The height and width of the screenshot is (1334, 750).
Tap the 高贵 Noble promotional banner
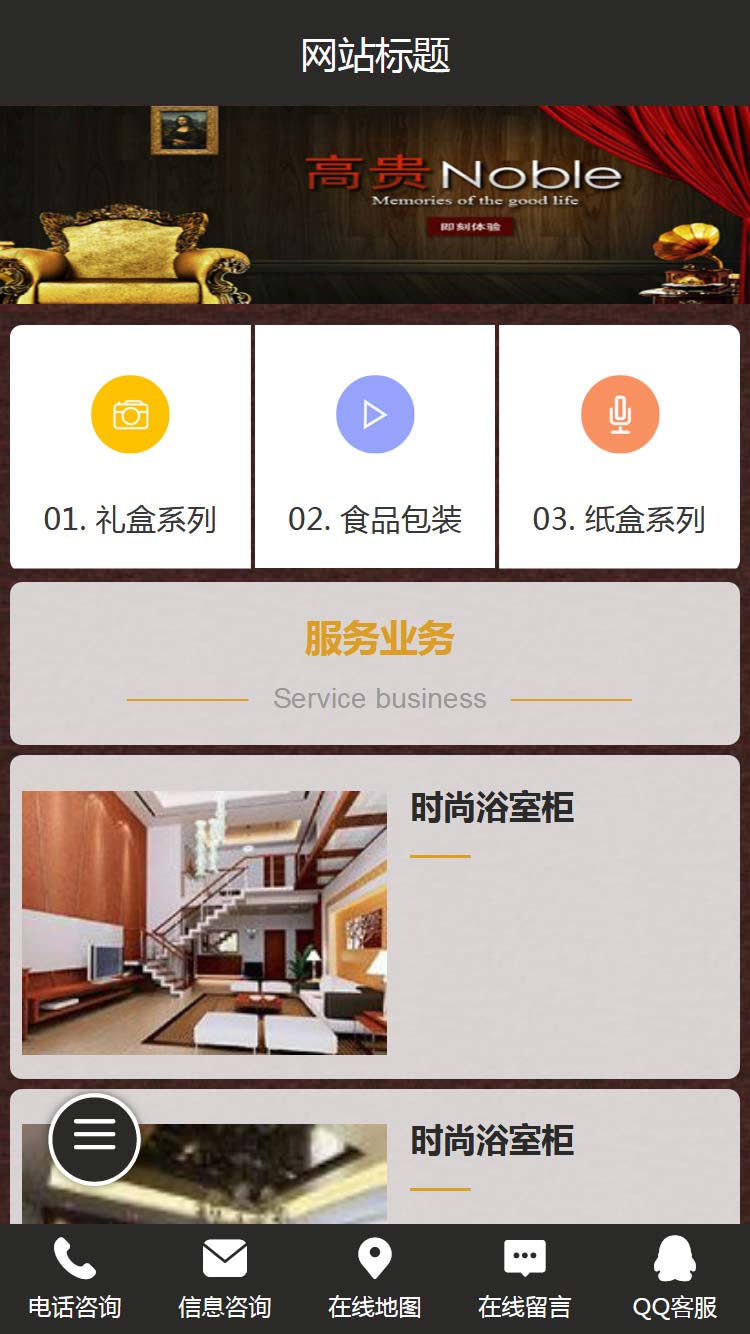375,205
